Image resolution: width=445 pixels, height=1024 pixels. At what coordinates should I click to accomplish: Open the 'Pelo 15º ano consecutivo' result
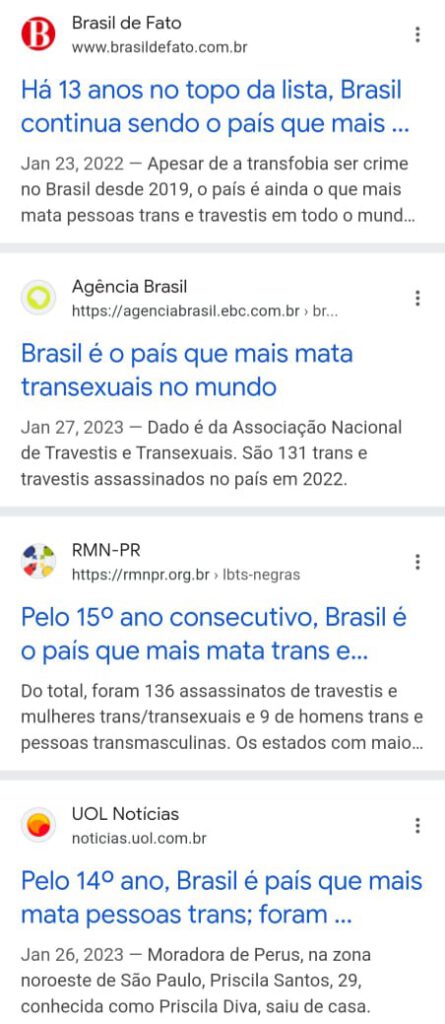214,634
